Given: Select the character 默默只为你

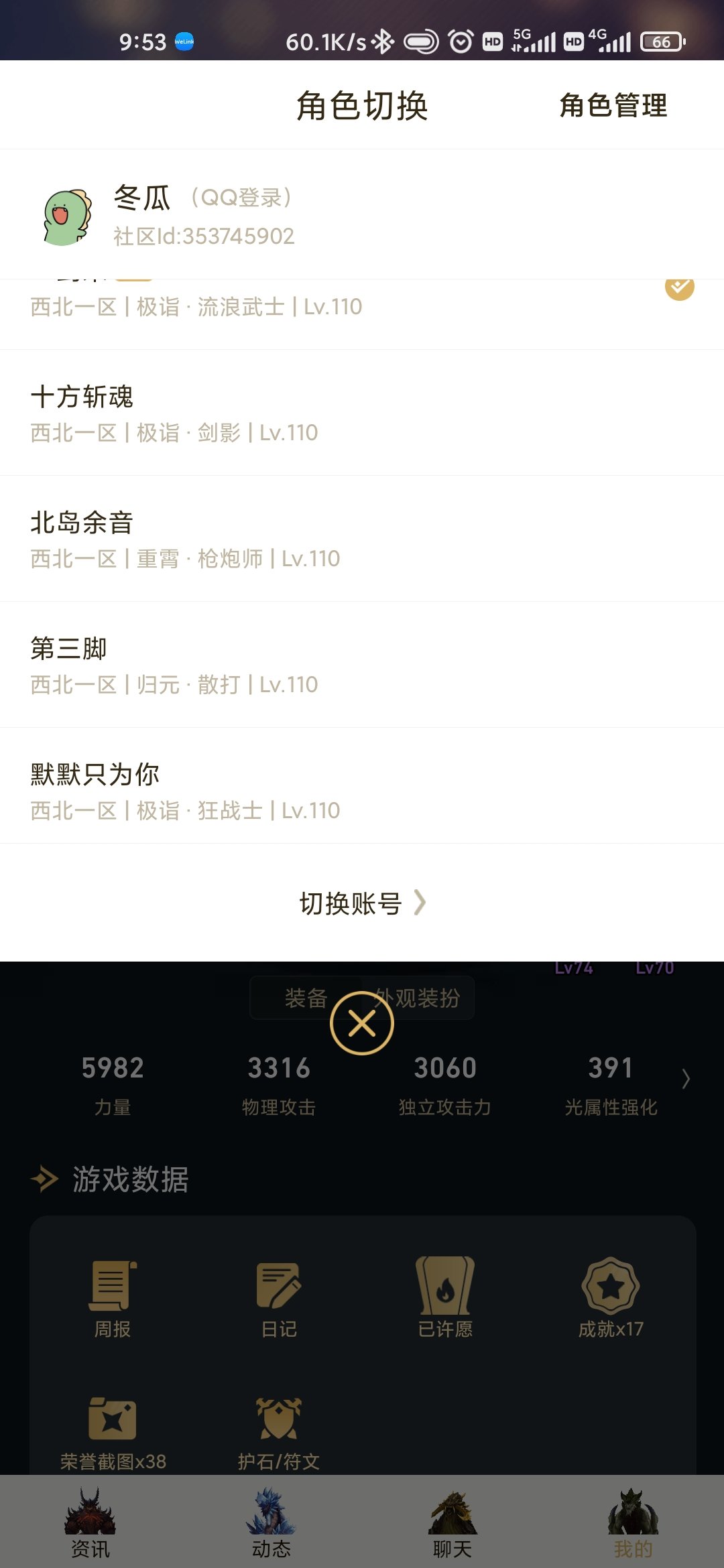Looking at the screenshot, I should [x=362, y=786].
